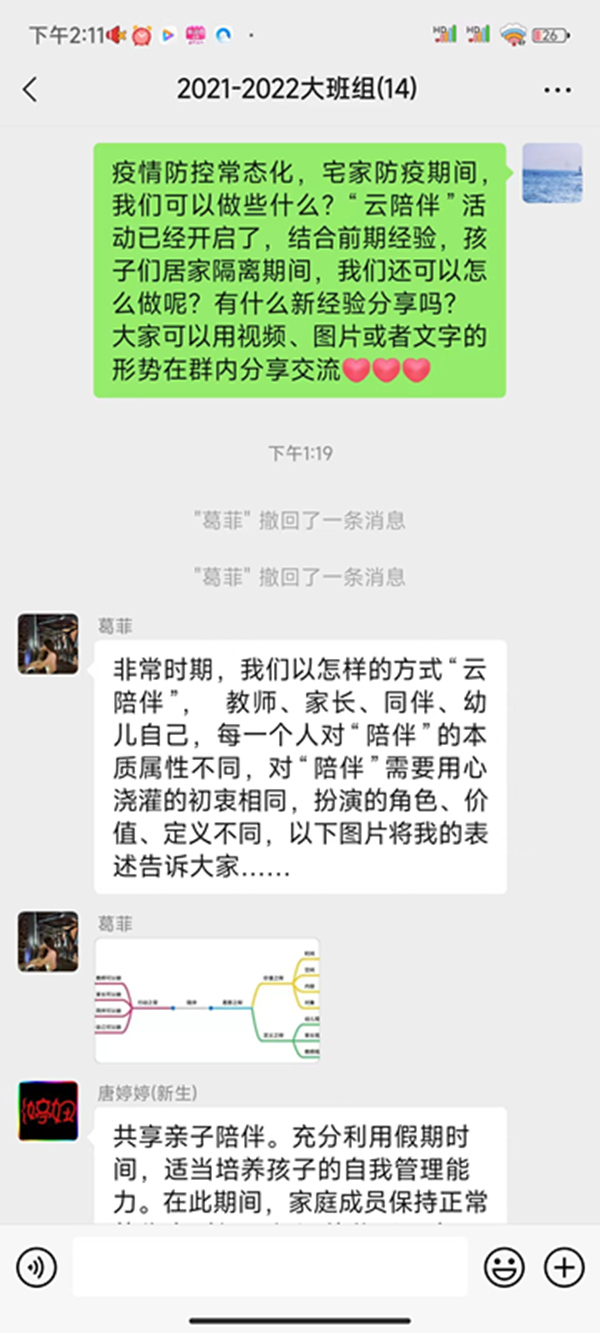This screenshot has height=1333, width=600.
Task: Open own profile avatar on green message
Action: click(552, 172)
